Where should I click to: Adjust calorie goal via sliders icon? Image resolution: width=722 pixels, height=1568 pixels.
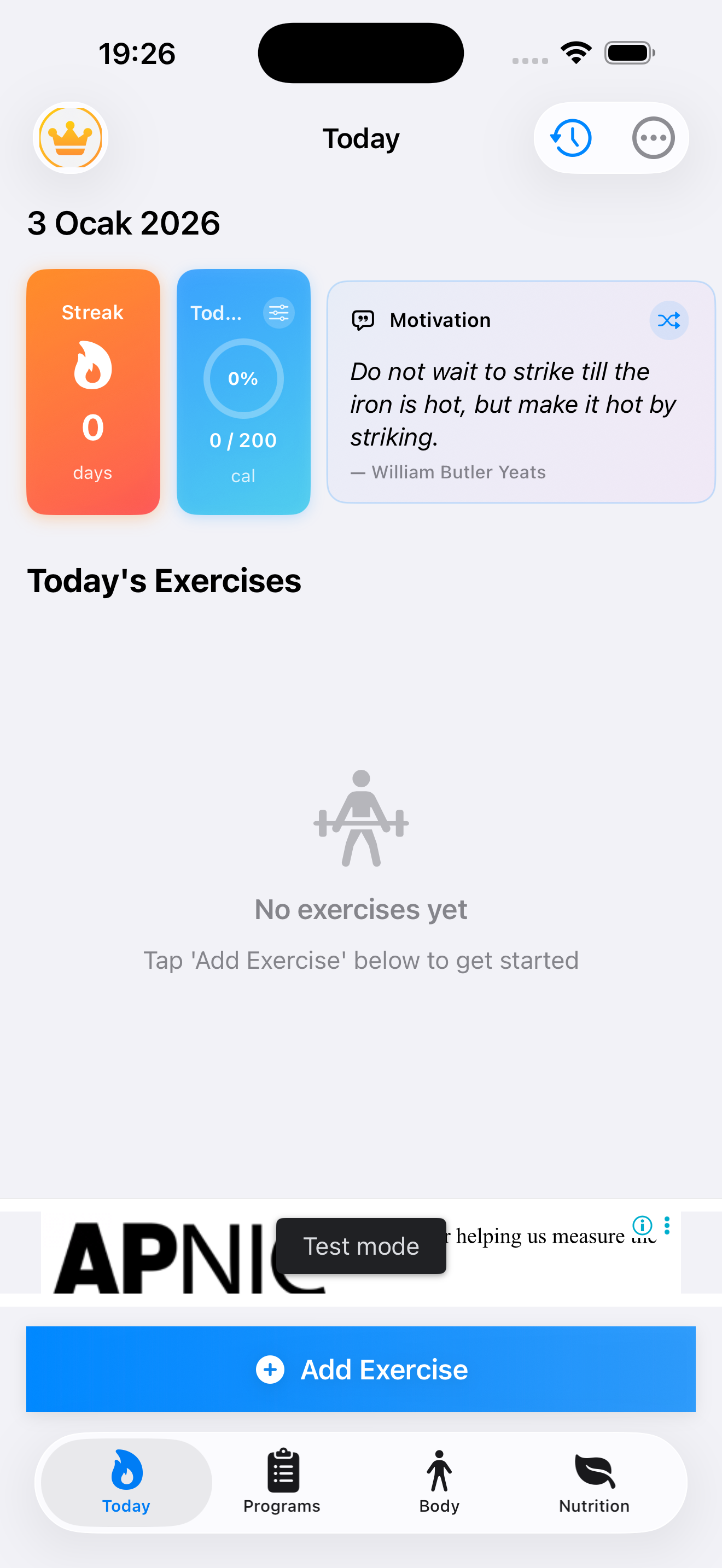[279, 312]
